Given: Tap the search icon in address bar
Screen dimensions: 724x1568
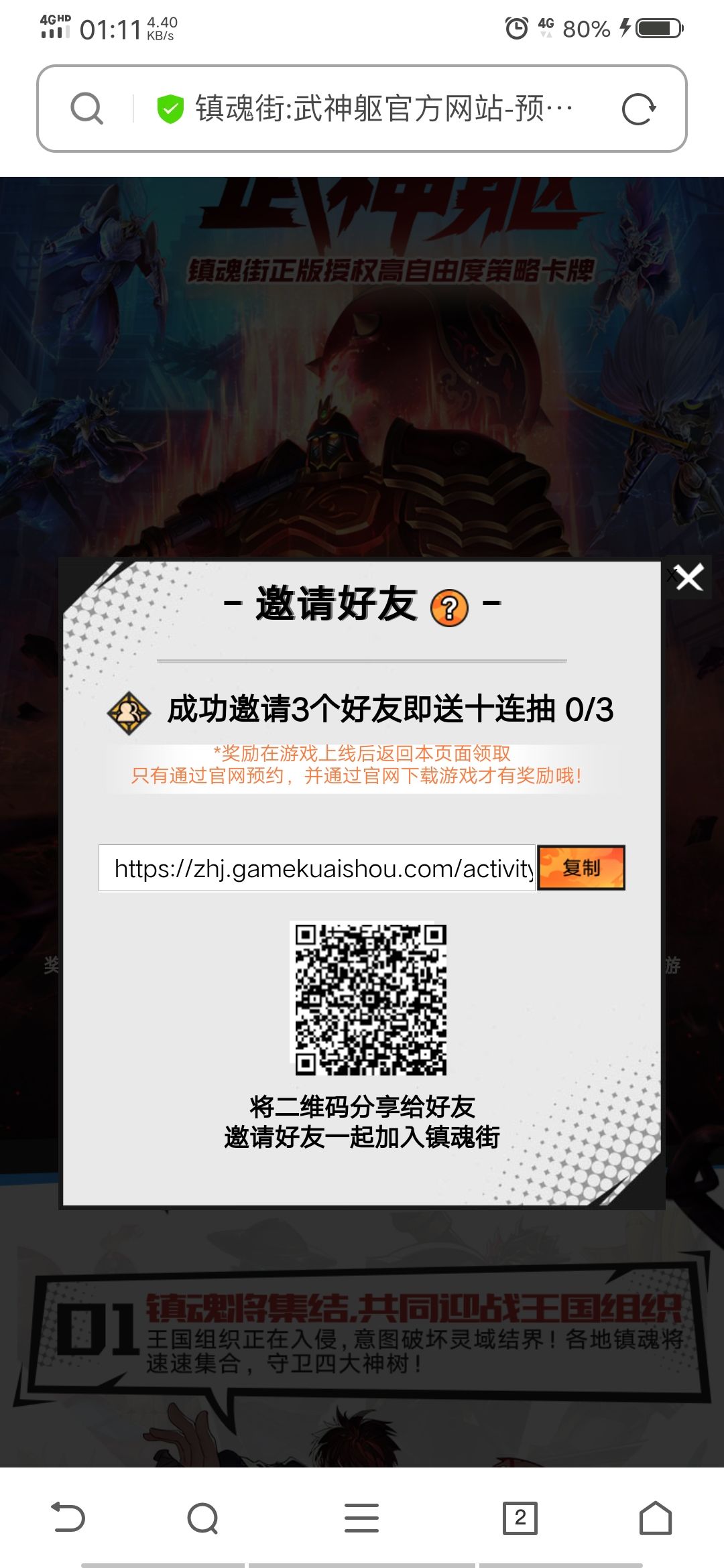Looking at the screenshot, I should (87, 109).
